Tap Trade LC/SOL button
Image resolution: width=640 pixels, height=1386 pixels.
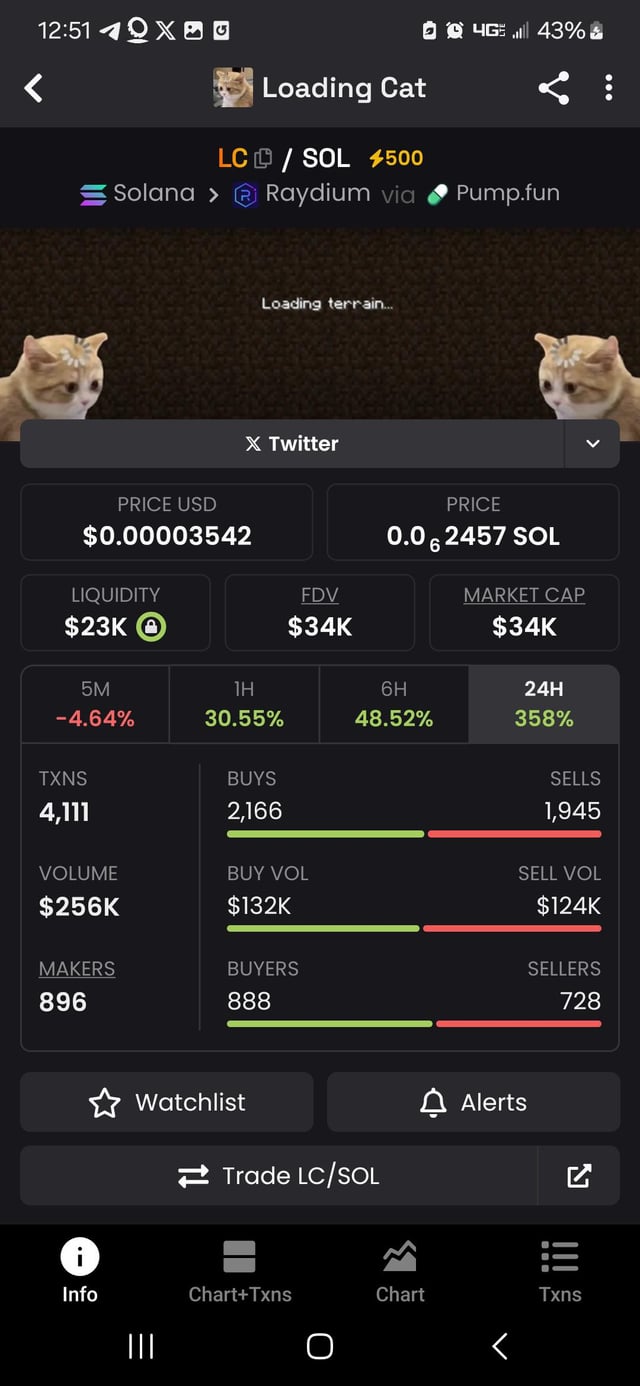[279, 1176]
